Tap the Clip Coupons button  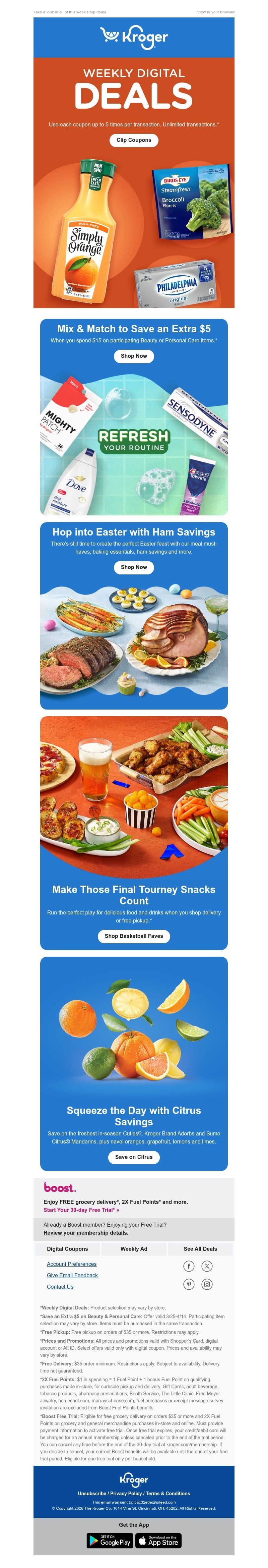coord(134,140)
